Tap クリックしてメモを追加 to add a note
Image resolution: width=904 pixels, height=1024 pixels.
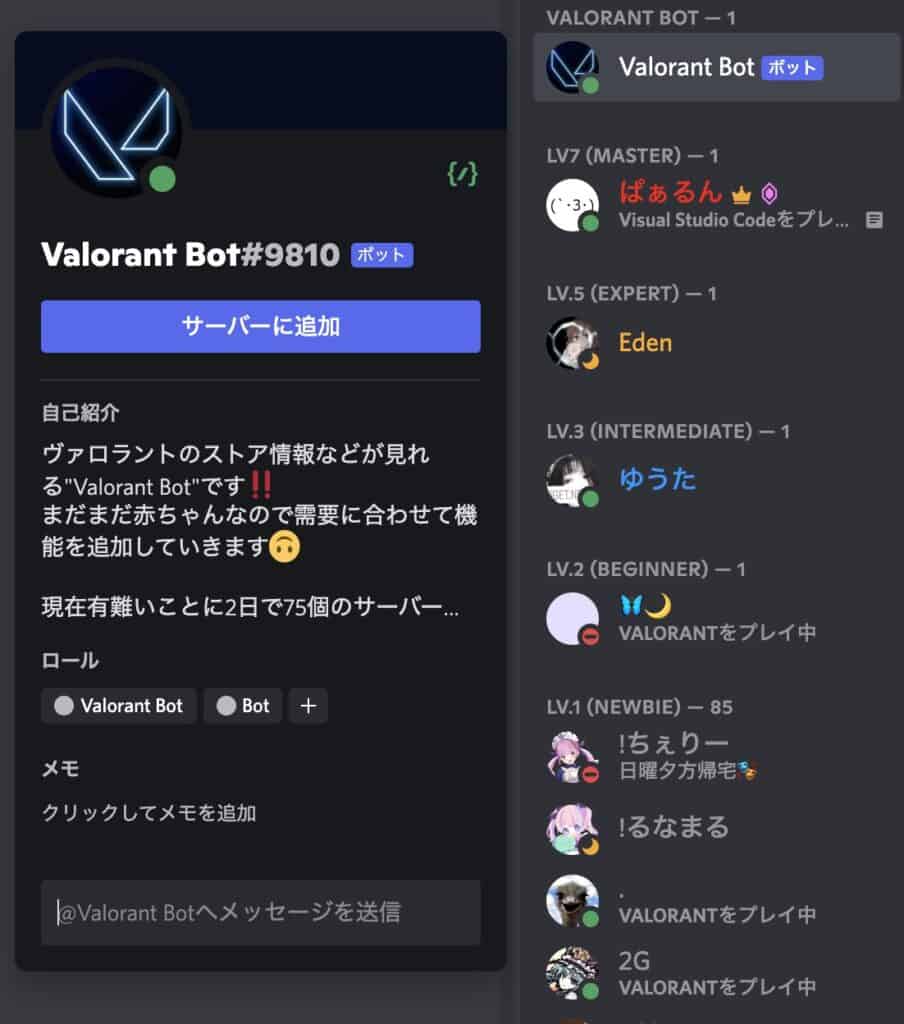coord(148,813)
